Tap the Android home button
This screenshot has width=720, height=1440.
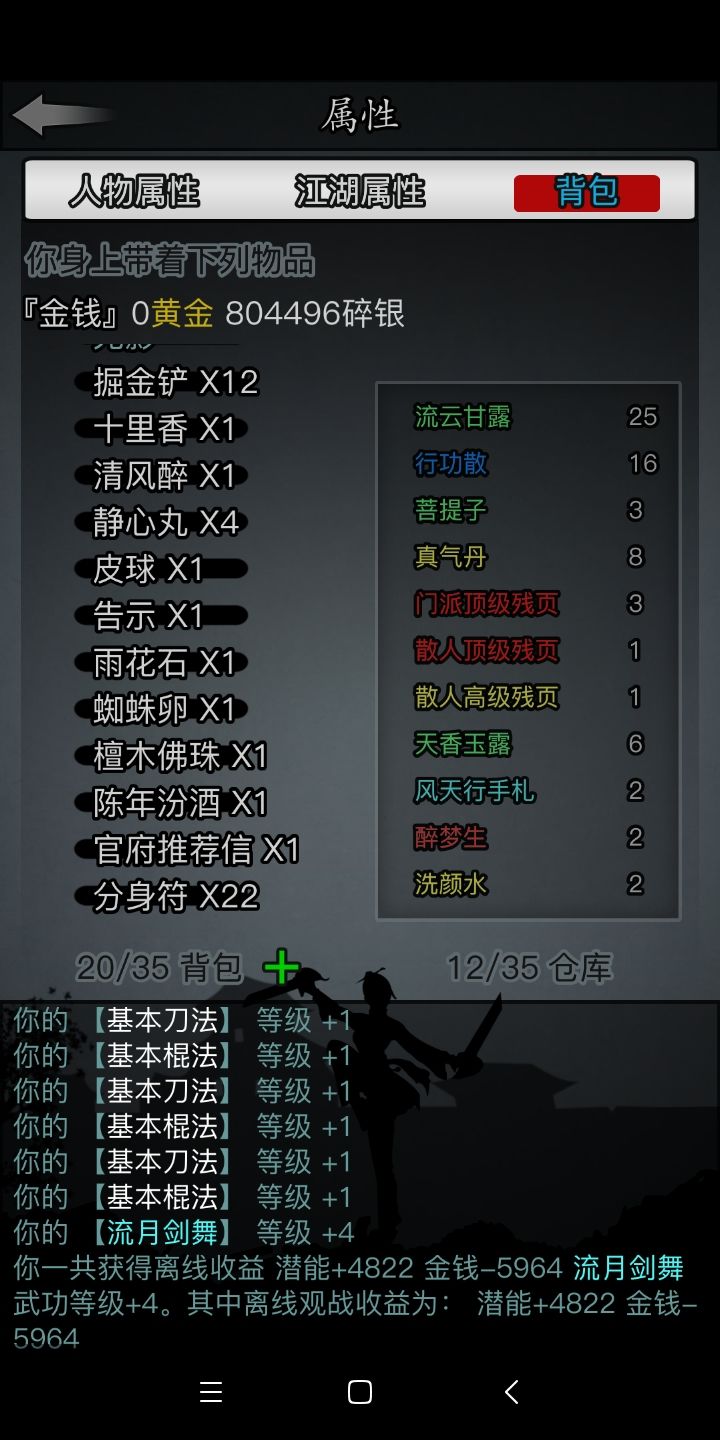click(360, 1392)
